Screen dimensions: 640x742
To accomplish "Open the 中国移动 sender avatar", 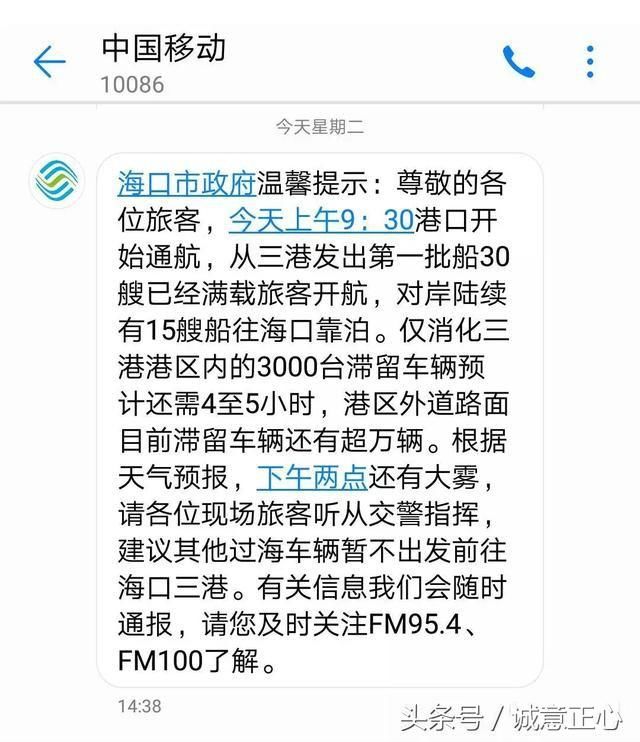I will (x=58, y=180).
